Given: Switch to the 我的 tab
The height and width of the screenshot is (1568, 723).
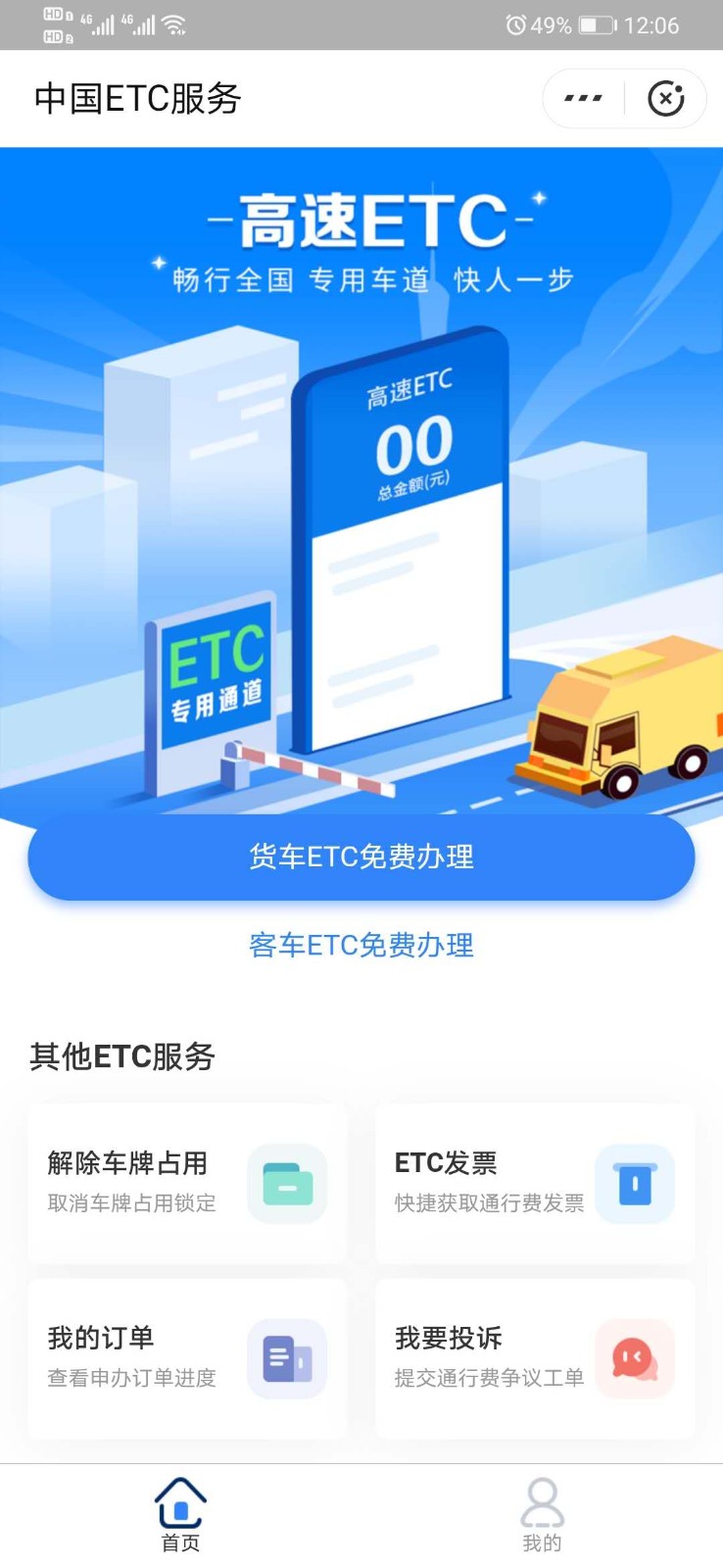Looking at the screenshot, I should [542, 1515].
